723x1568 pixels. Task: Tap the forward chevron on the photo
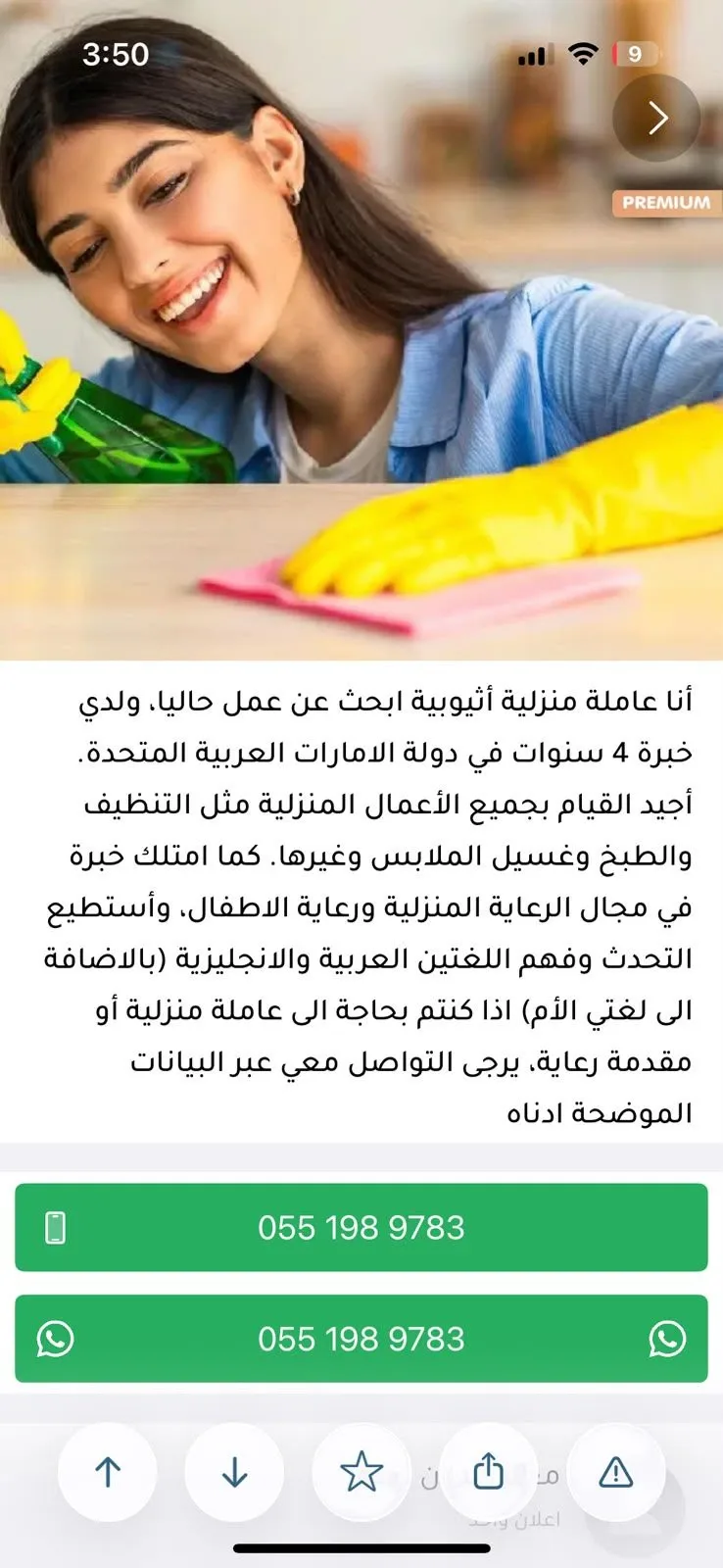tap(656, 118)
